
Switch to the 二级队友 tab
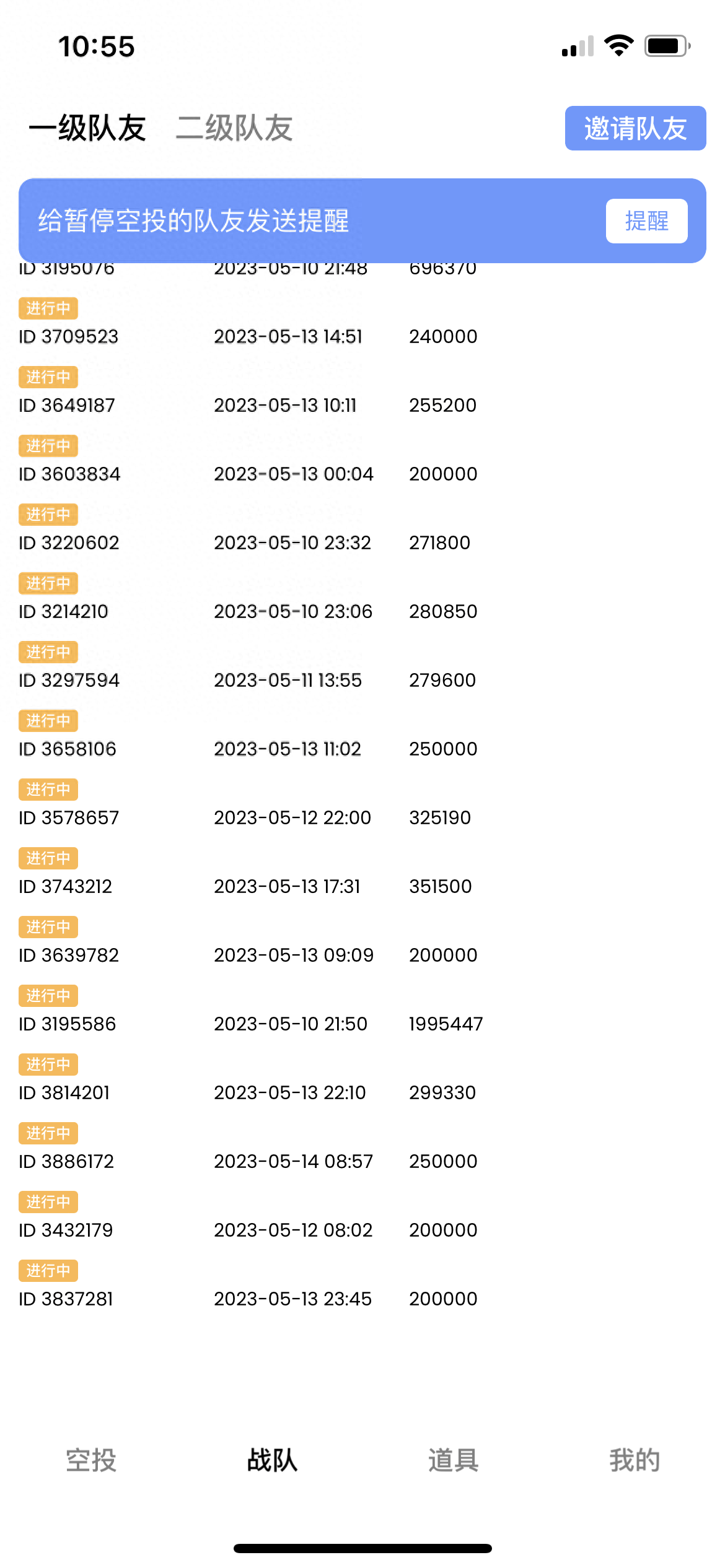tap(234, 128)
